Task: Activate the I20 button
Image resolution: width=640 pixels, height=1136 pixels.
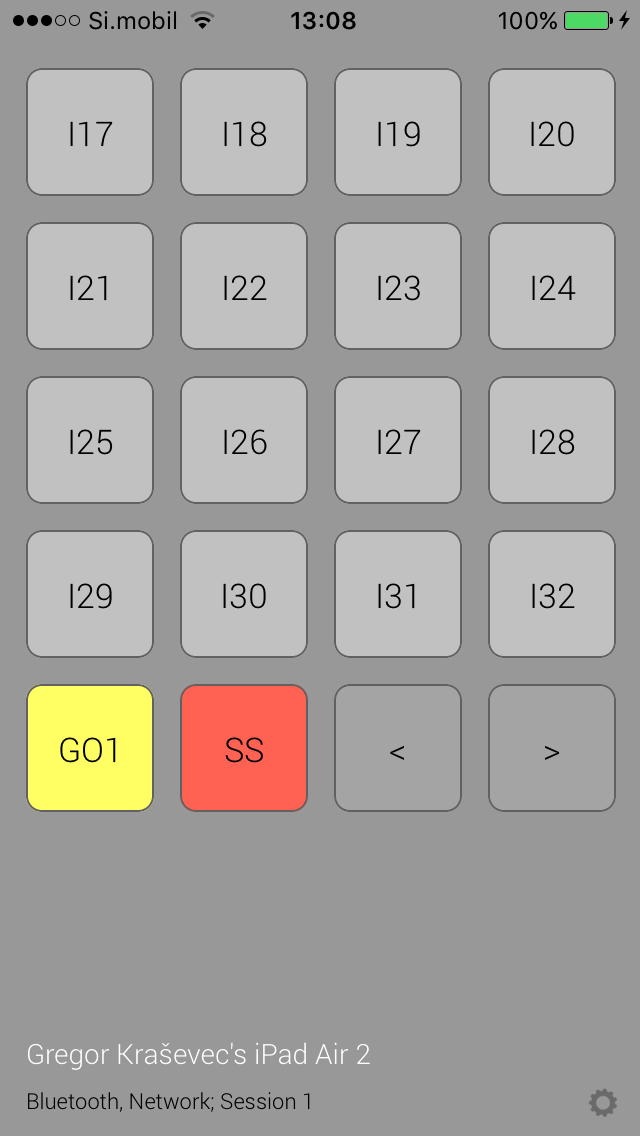Action: coord(552,132)
